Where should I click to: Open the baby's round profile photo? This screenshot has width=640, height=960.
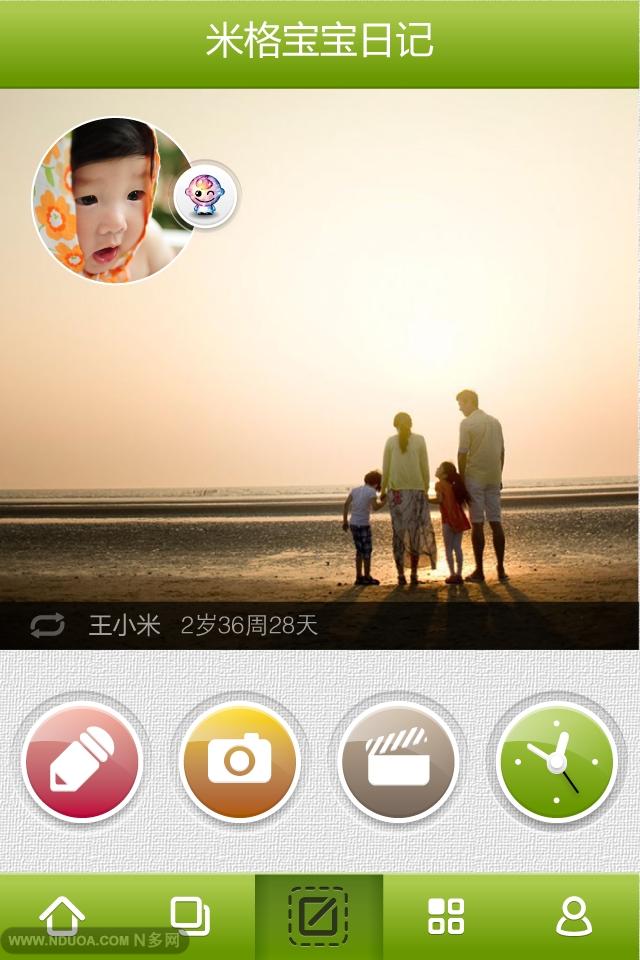pos(112,200)
